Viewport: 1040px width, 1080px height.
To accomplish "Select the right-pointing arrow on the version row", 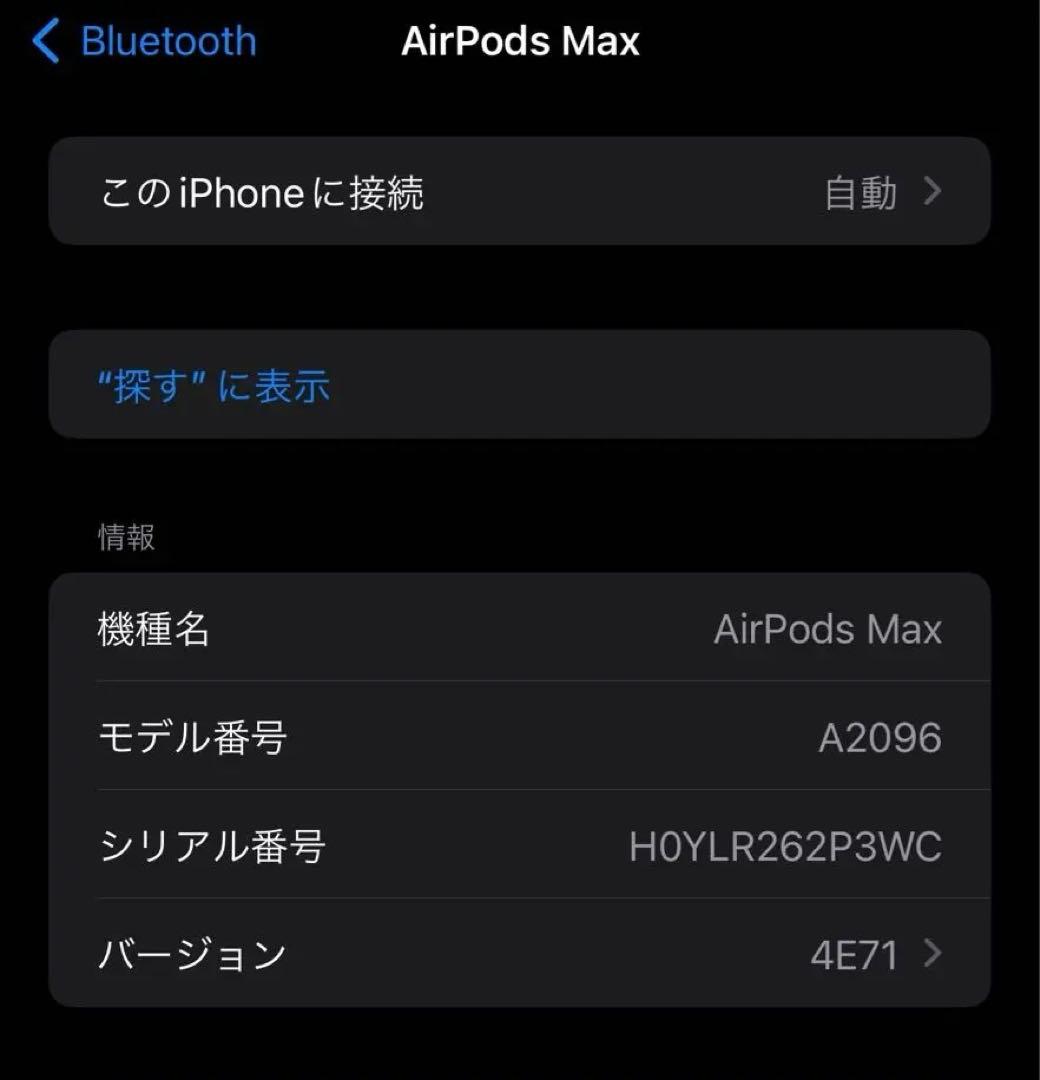I will [x=932, y=955].
